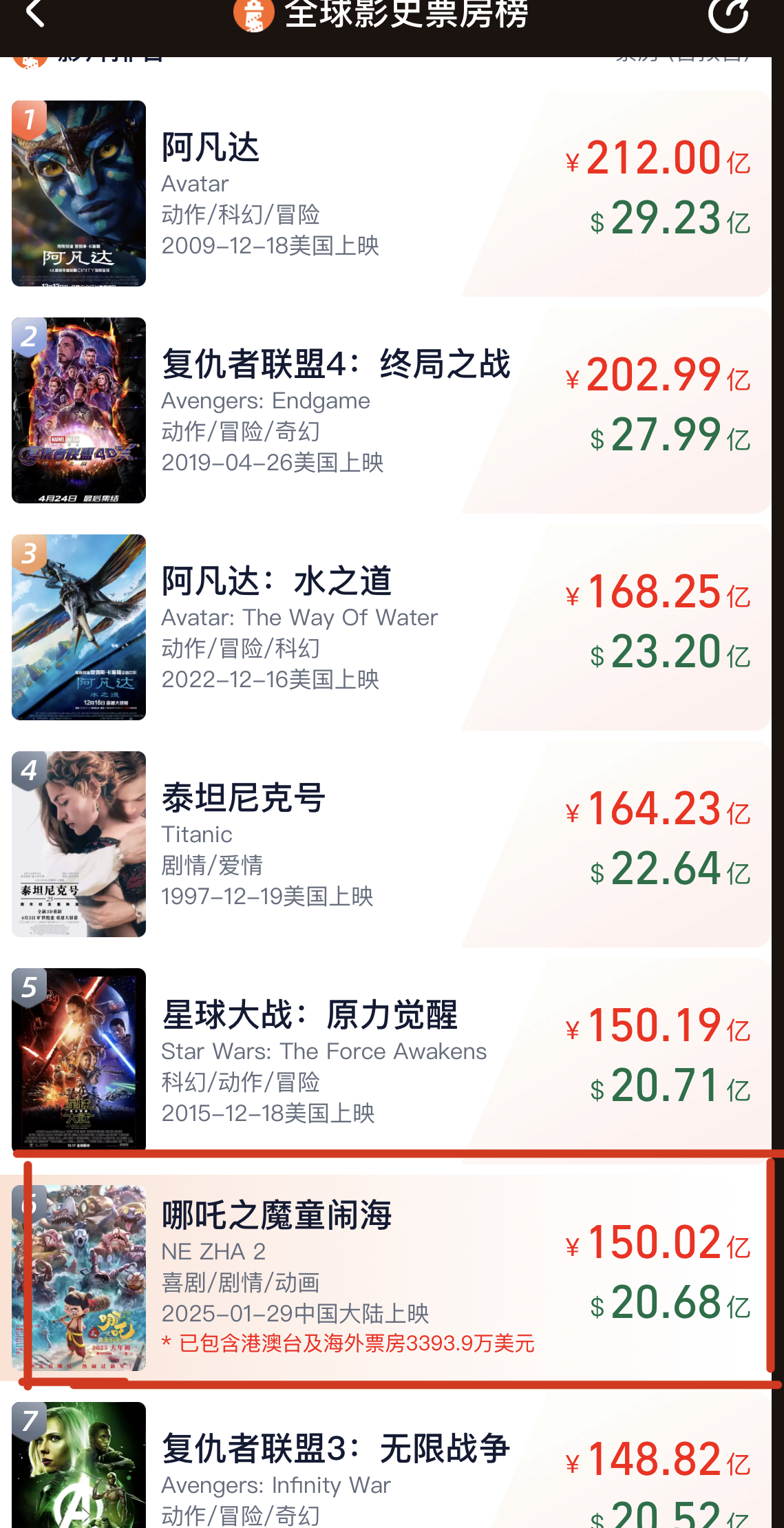The height and width of the screenshot is (1528, 784).
Task: Share the global box office chart
Action: [x=728, y=15]
